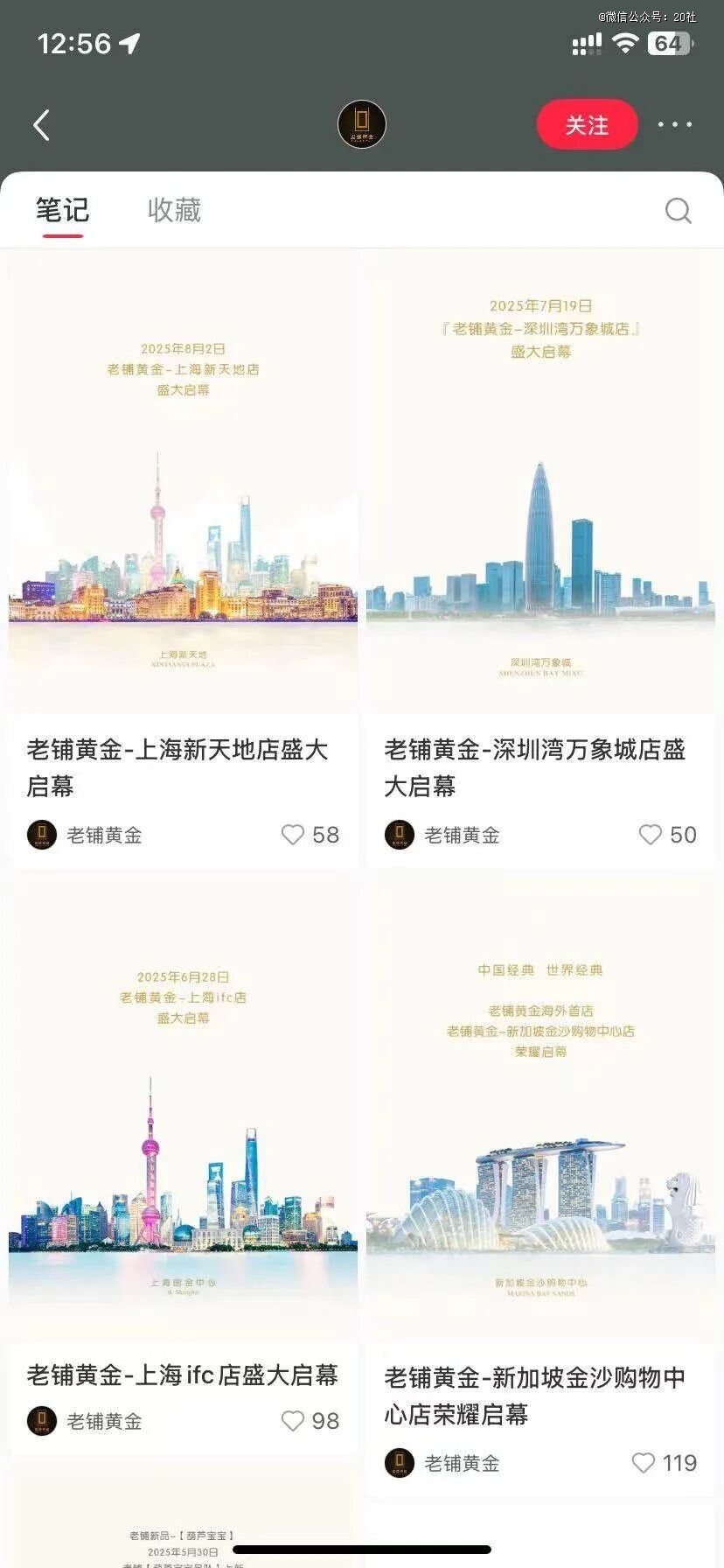724x1568 pixels.
Task: Open the three-dot overflow menu
Action: pos(674,125)
